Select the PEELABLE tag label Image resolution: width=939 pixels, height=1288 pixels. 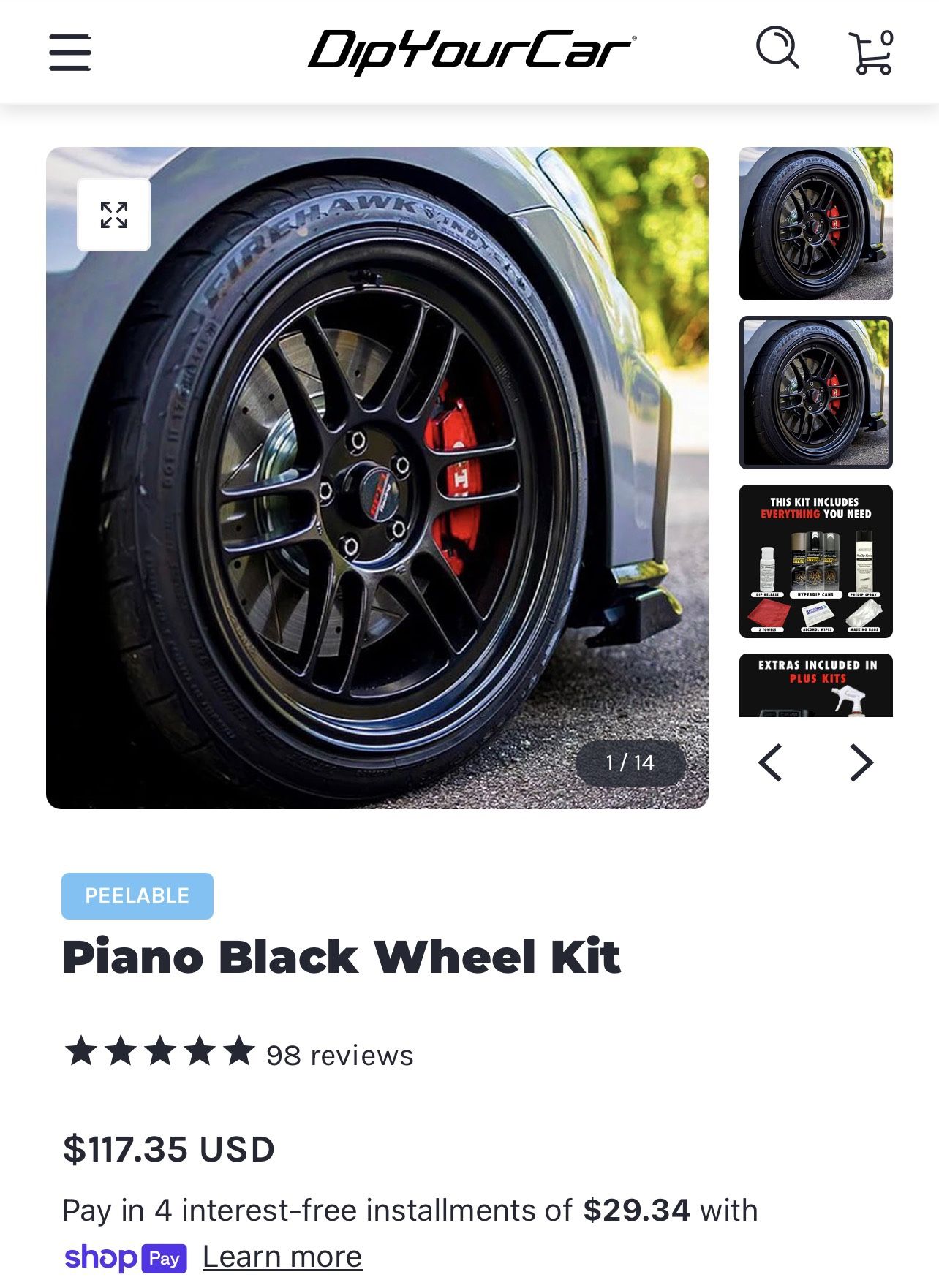point(137,895)
